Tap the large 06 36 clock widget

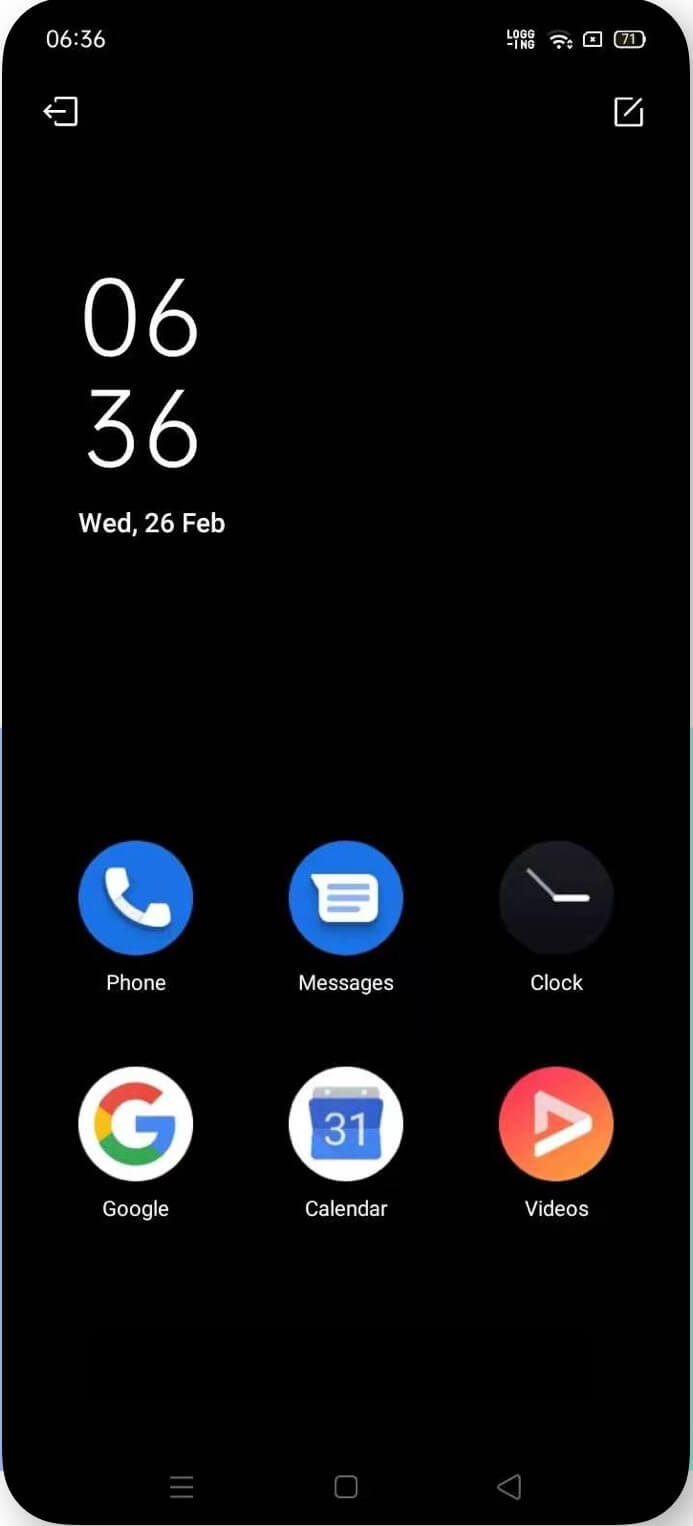pos(141,373)
